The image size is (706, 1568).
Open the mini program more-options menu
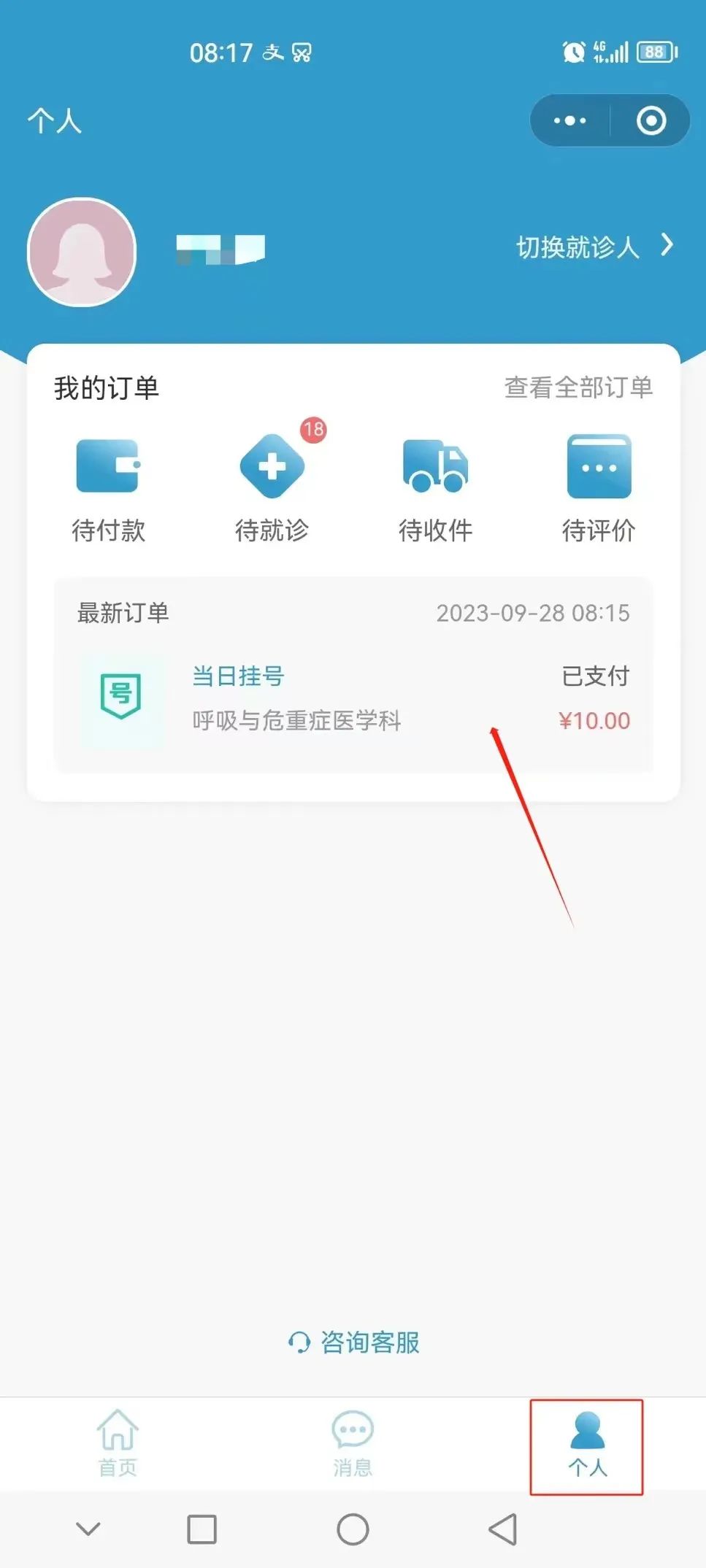570,120
